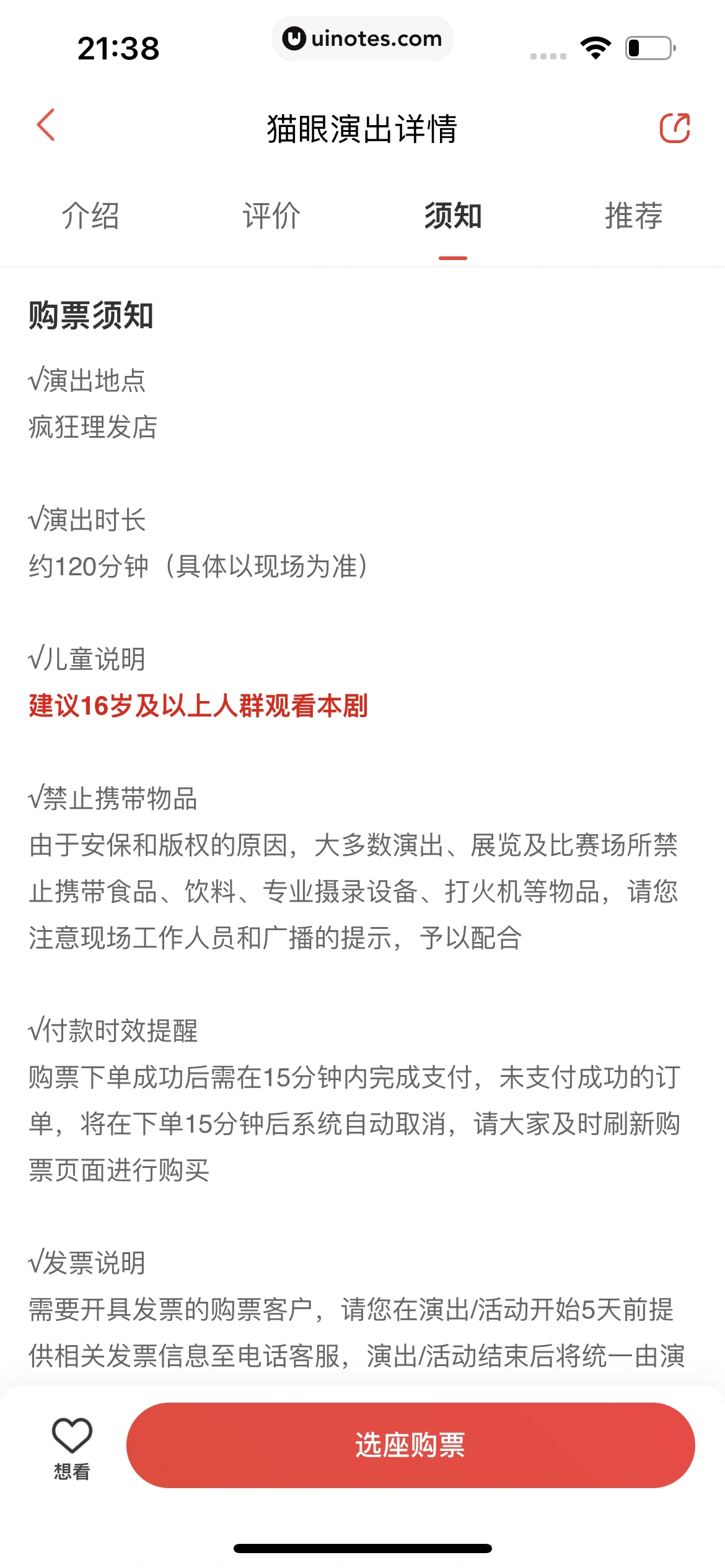Share this show via the share icon

[675, 128]
